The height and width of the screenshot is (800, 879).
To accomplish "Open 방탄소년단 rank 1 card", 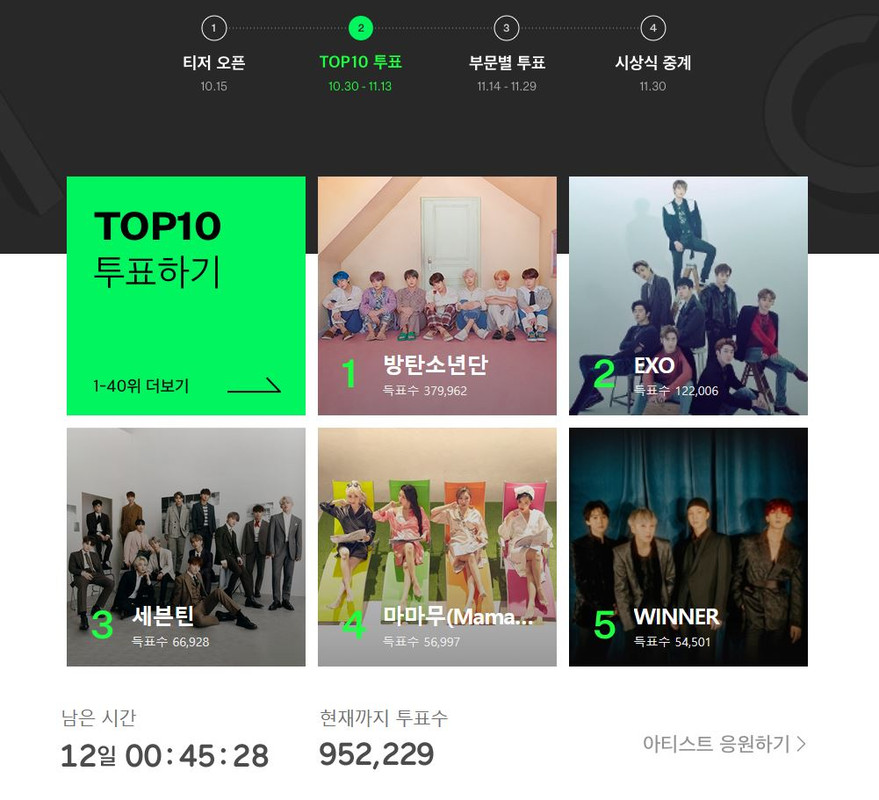I will [x=437, y=296].
